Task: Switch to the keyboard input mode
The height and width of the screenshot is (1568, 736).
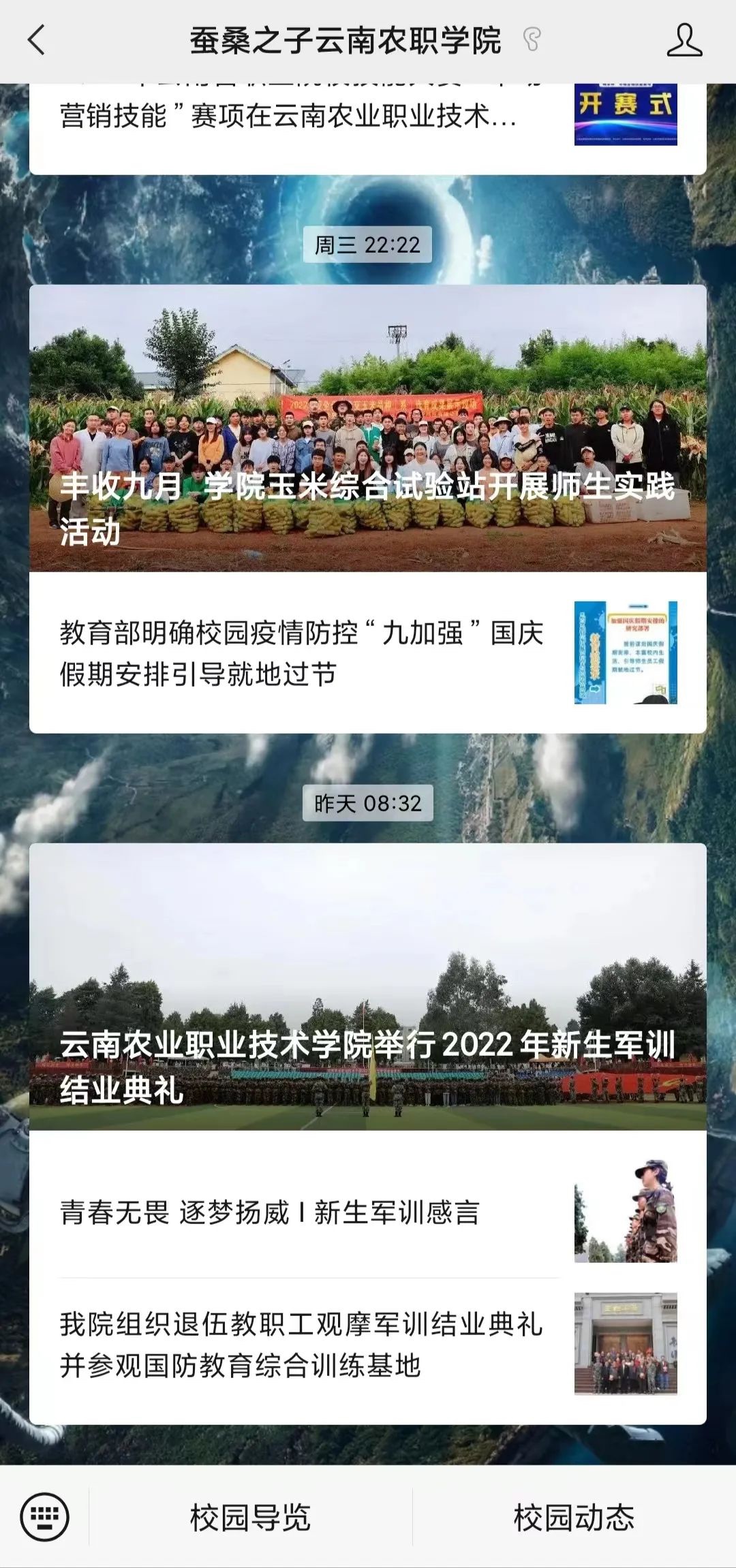Action: coord(45,1518)
